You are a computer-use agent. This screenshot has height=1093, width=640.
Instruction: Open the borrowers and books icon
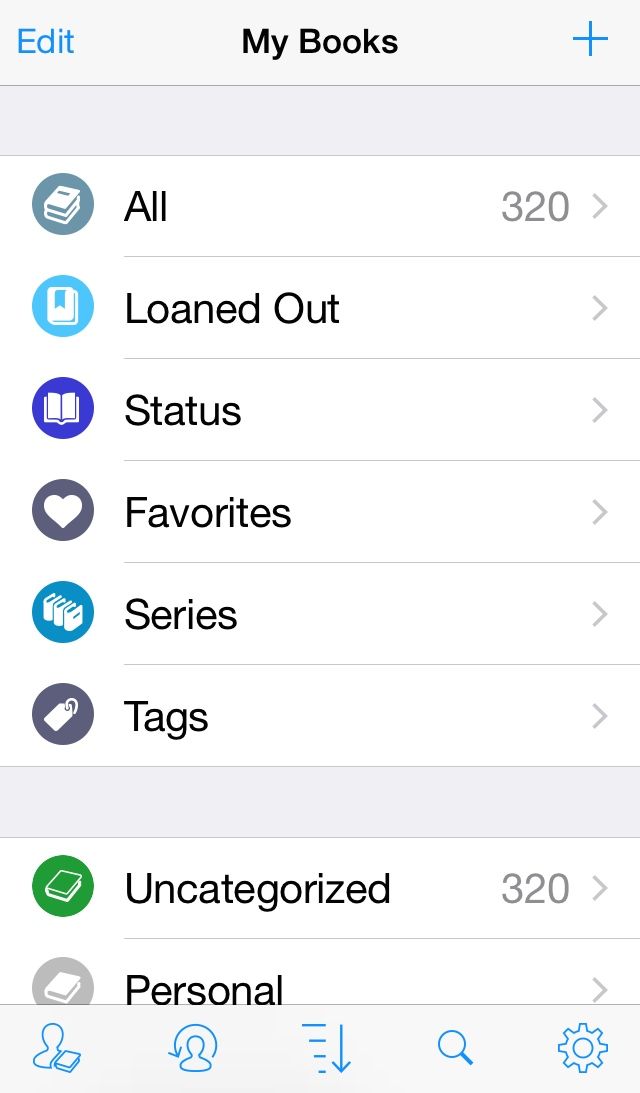tap(57, 1049)
